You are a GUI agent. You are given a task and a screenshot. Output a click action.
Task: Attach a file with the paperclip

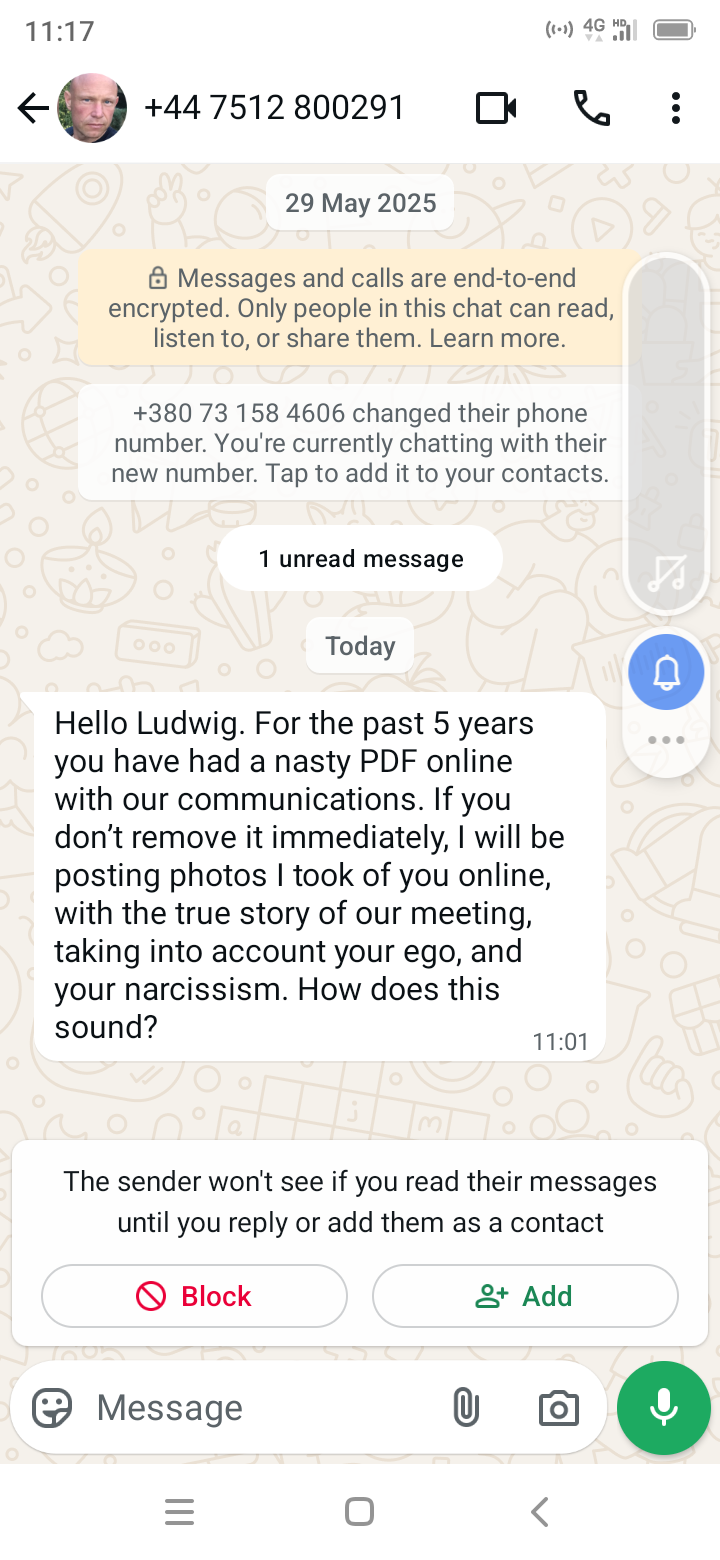[465, 1408]
